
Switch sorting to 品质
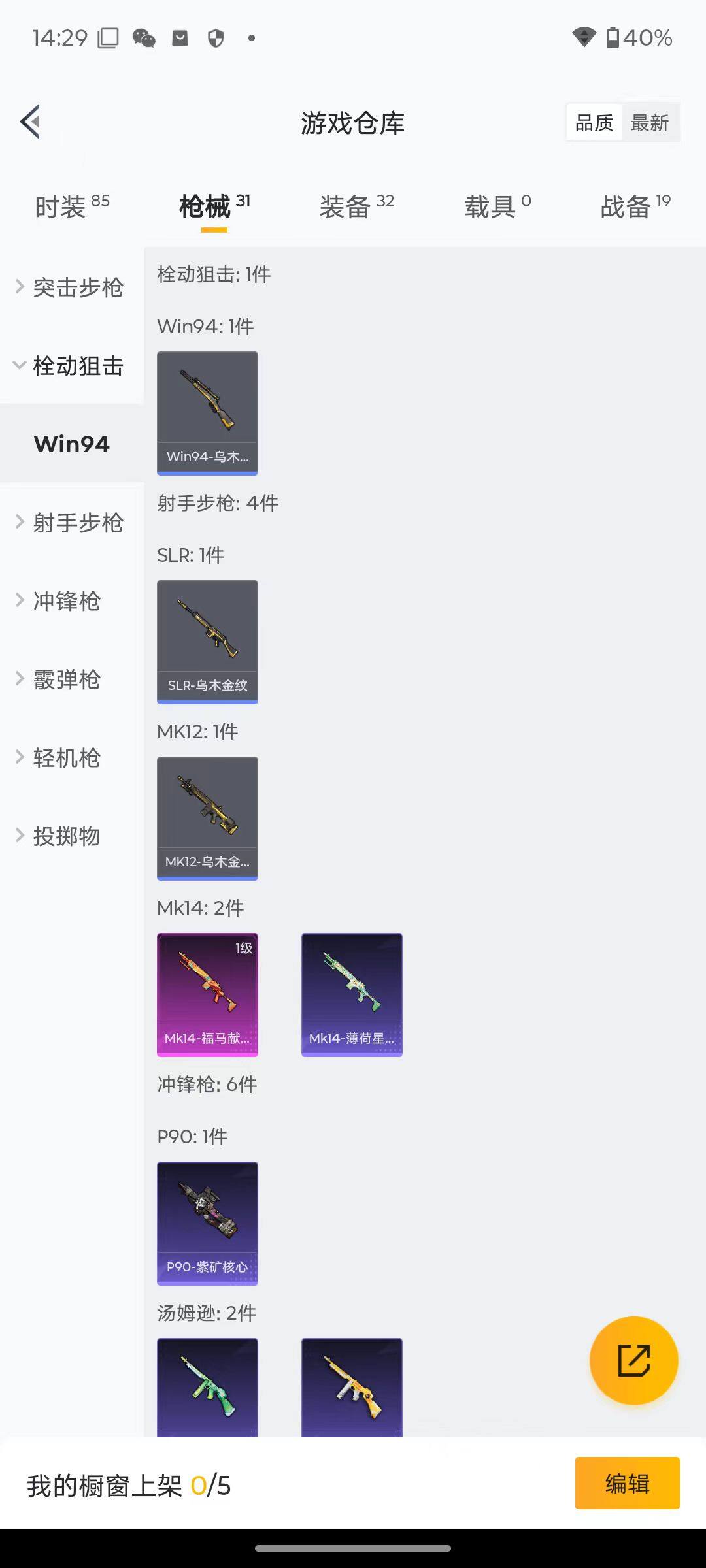[593, 122]
